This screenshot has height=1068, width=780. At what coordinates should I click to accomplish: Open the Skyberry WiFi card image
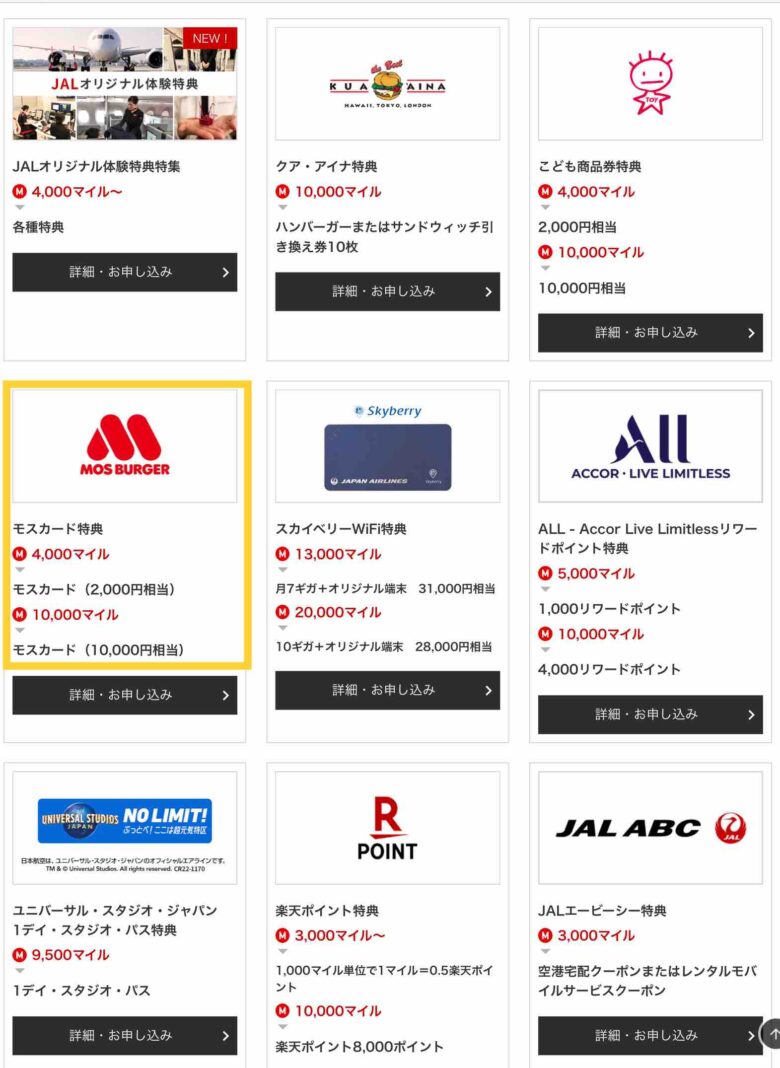387,446
